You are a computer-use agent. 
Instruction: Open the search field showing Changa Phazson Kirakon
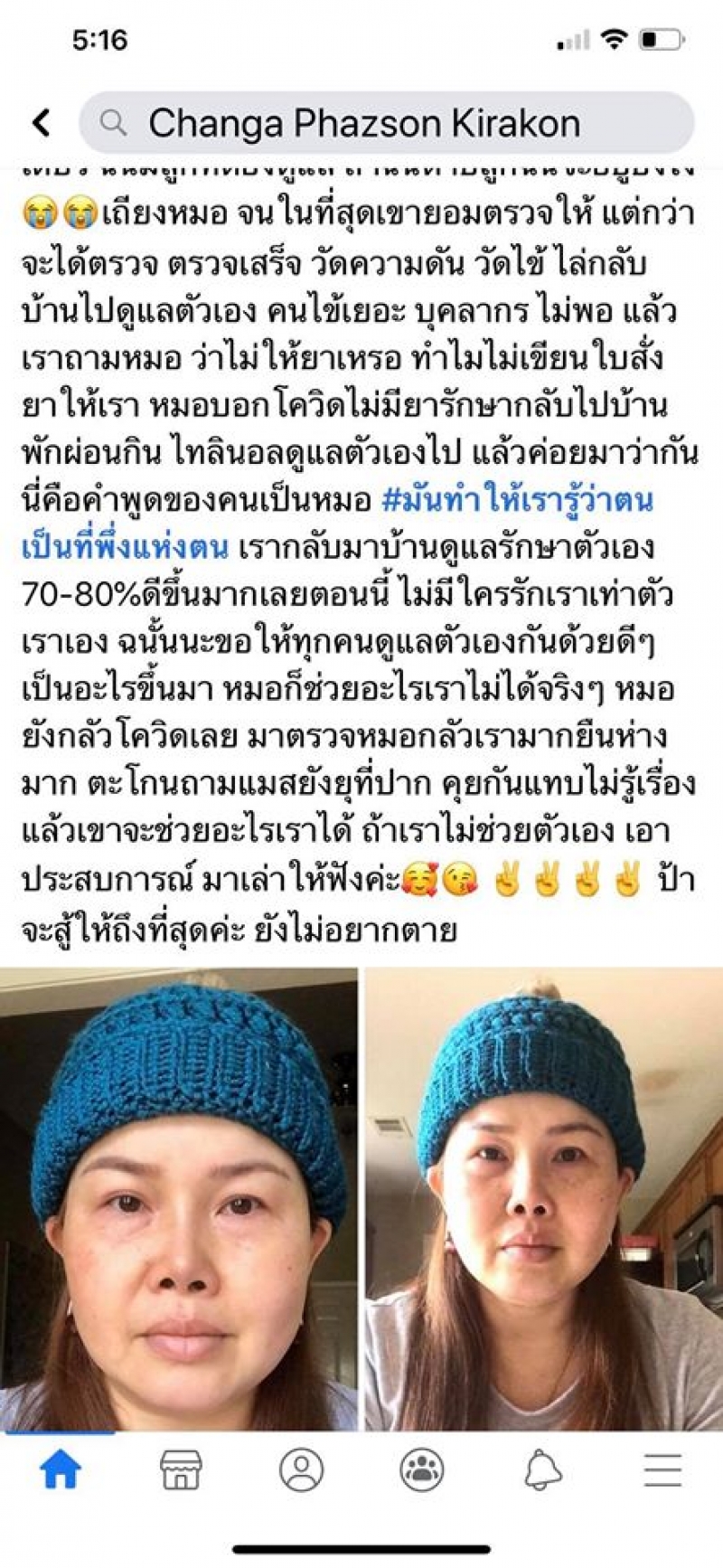[386, 123]
